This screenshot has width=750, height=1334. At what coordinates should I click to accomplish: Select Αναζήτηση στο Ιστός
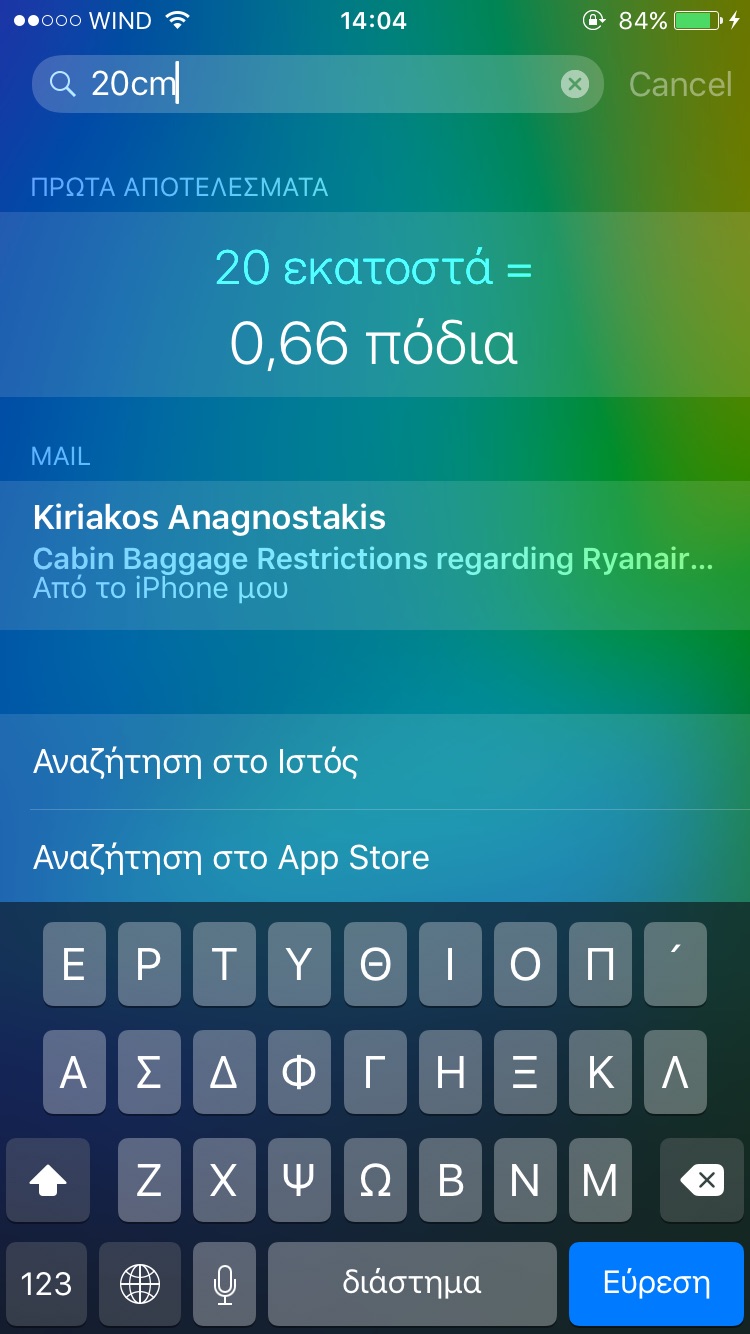pos(374,762)
